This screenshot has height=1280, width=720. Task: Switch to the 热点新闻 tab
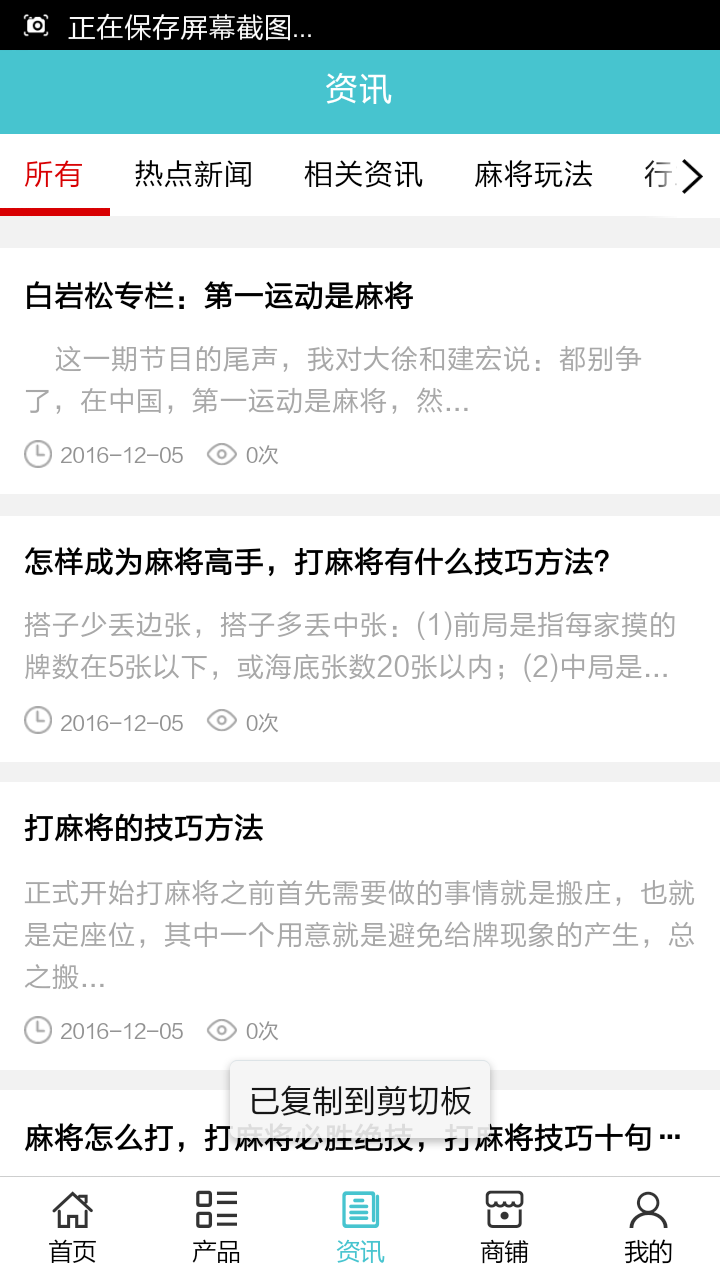pos(192,176)
